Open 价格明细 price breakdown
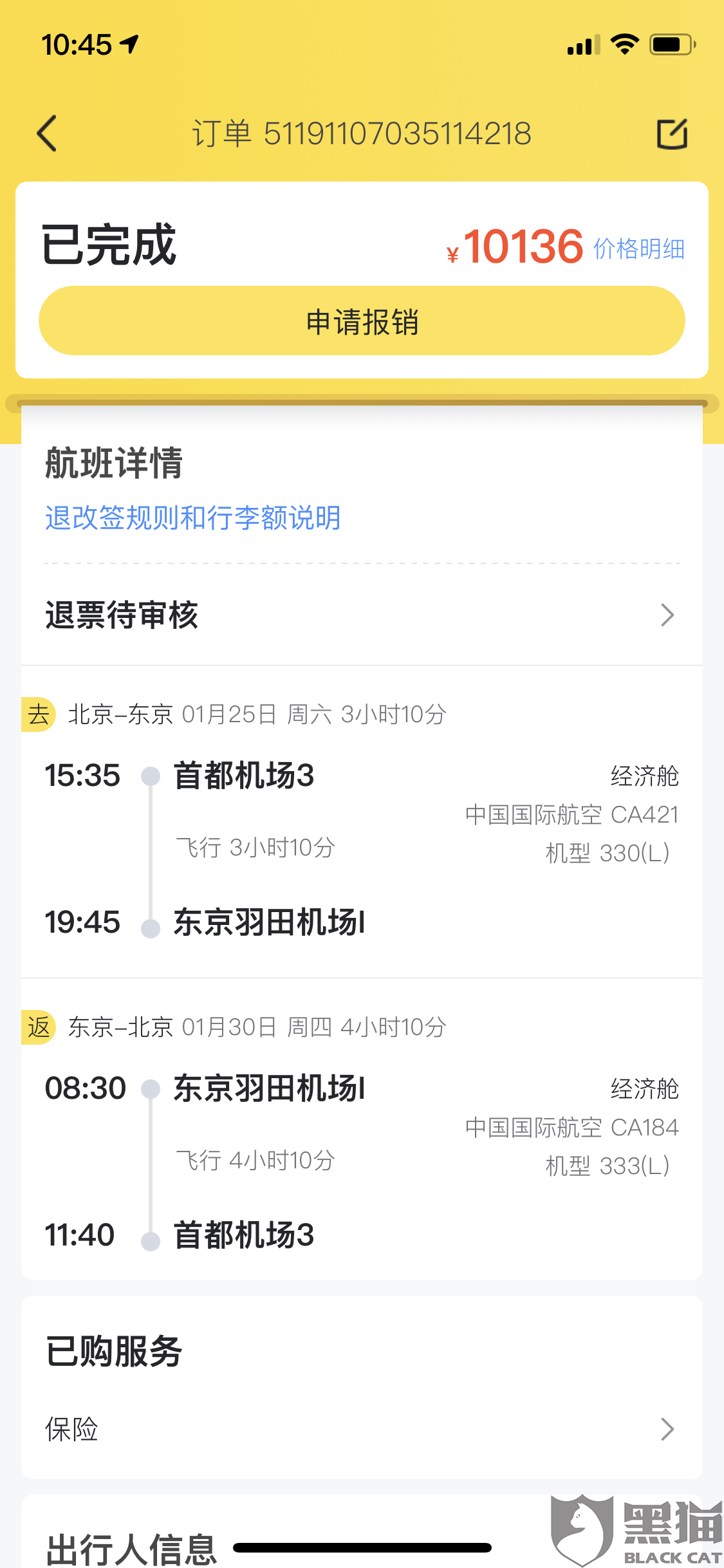 click(x=638, y=249)
